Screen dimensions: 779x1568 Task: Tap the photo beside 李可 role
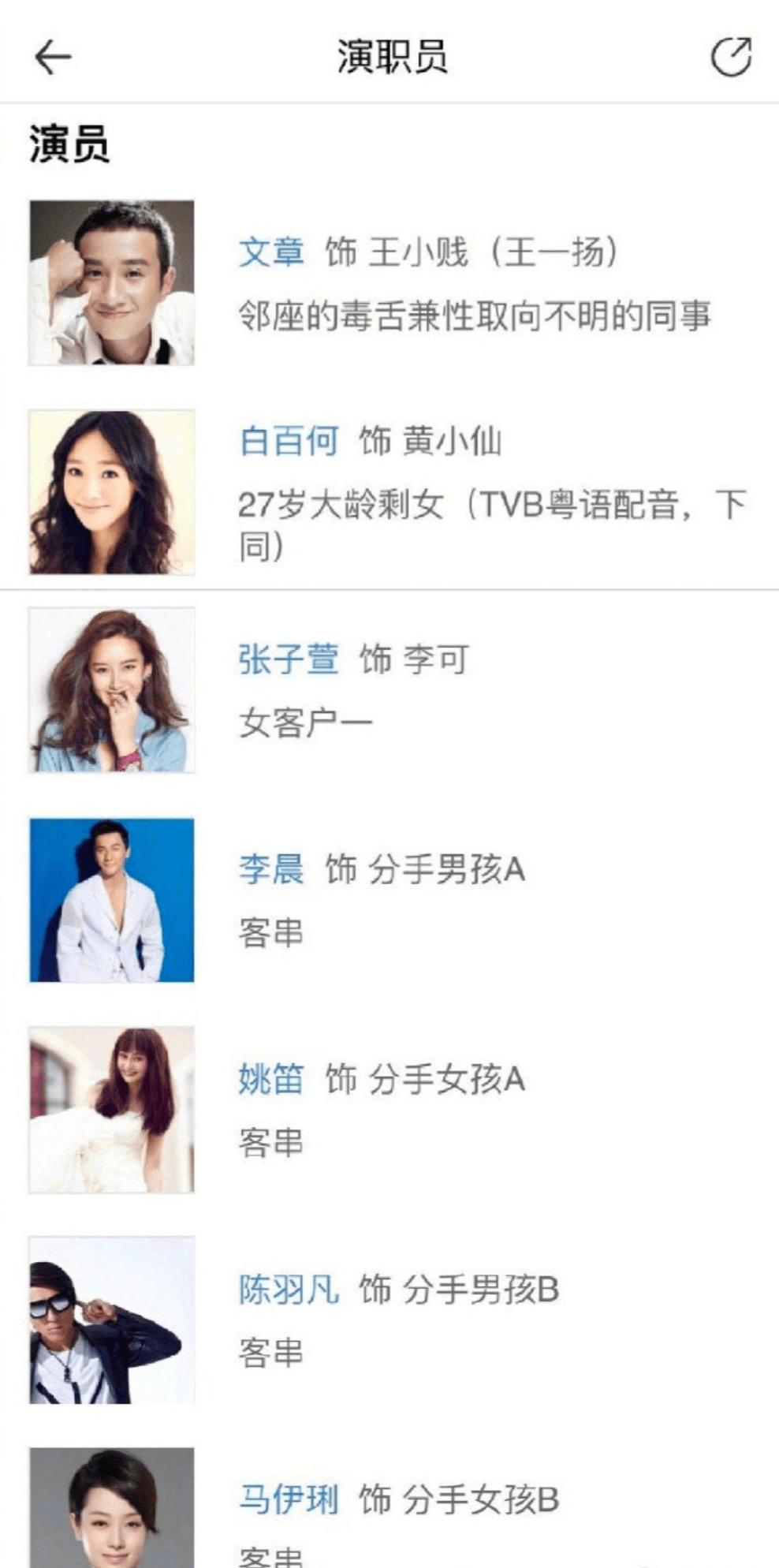tap(112, 690)
